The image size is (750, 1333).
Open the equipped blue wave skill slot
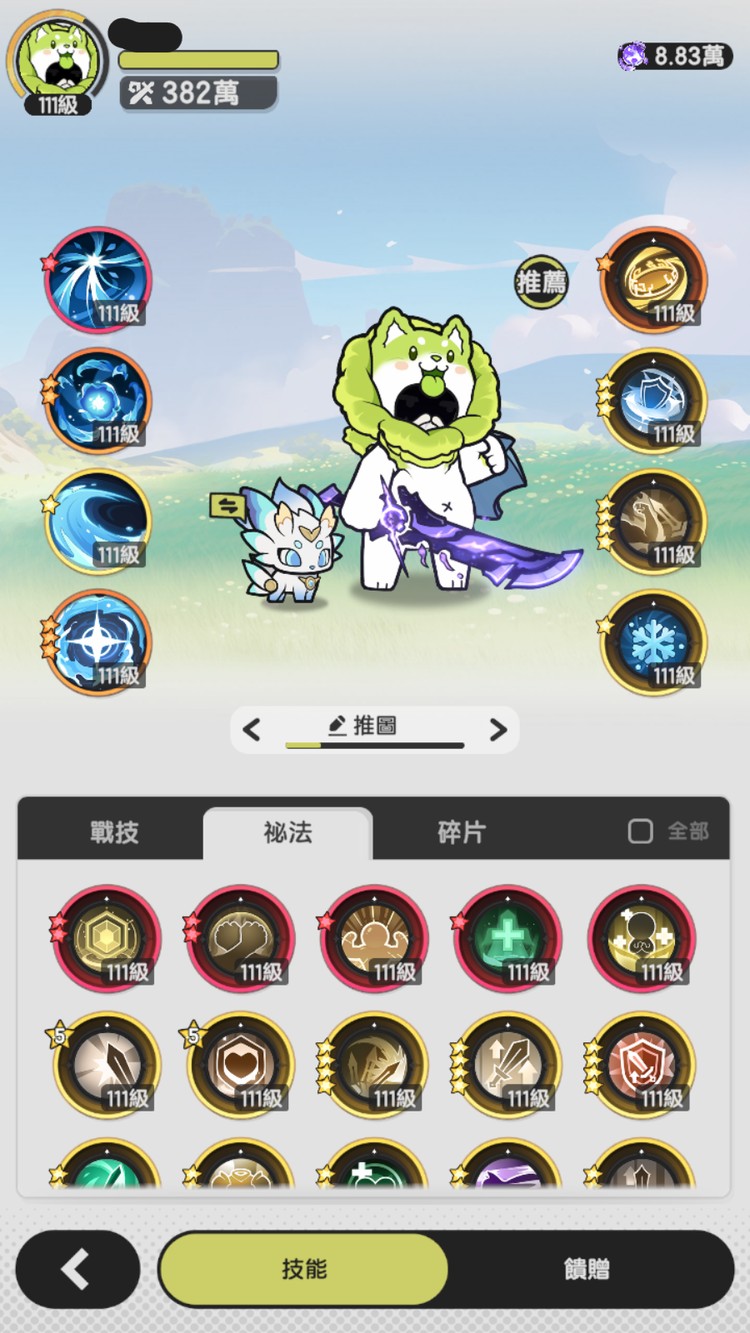point(98,523)
